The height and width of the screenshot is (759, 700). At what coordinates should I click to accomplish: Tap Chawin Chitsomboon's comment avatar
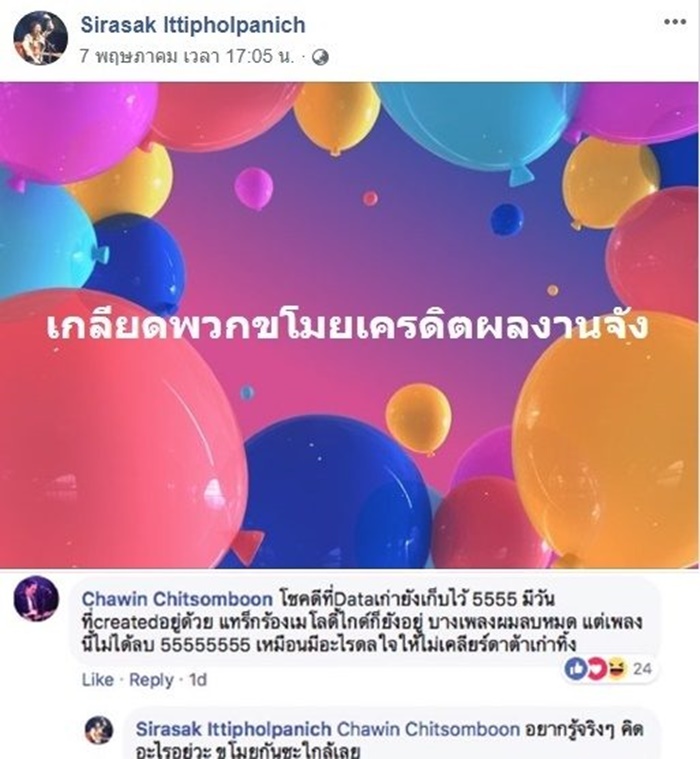pyautogui.click(x=37, y=599)
